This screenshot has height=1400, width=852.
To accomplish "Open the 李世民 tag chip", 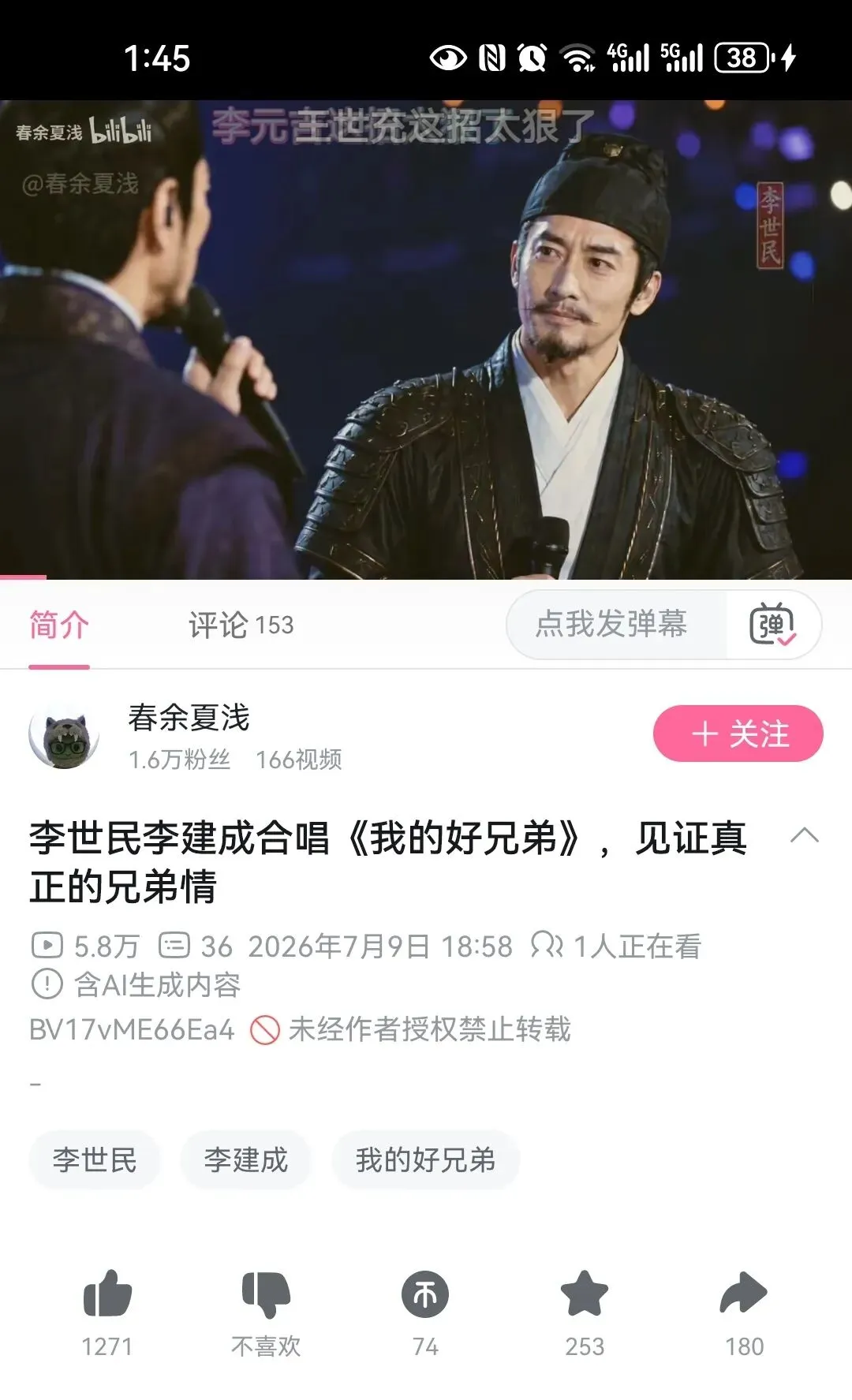I will 95,1160.
